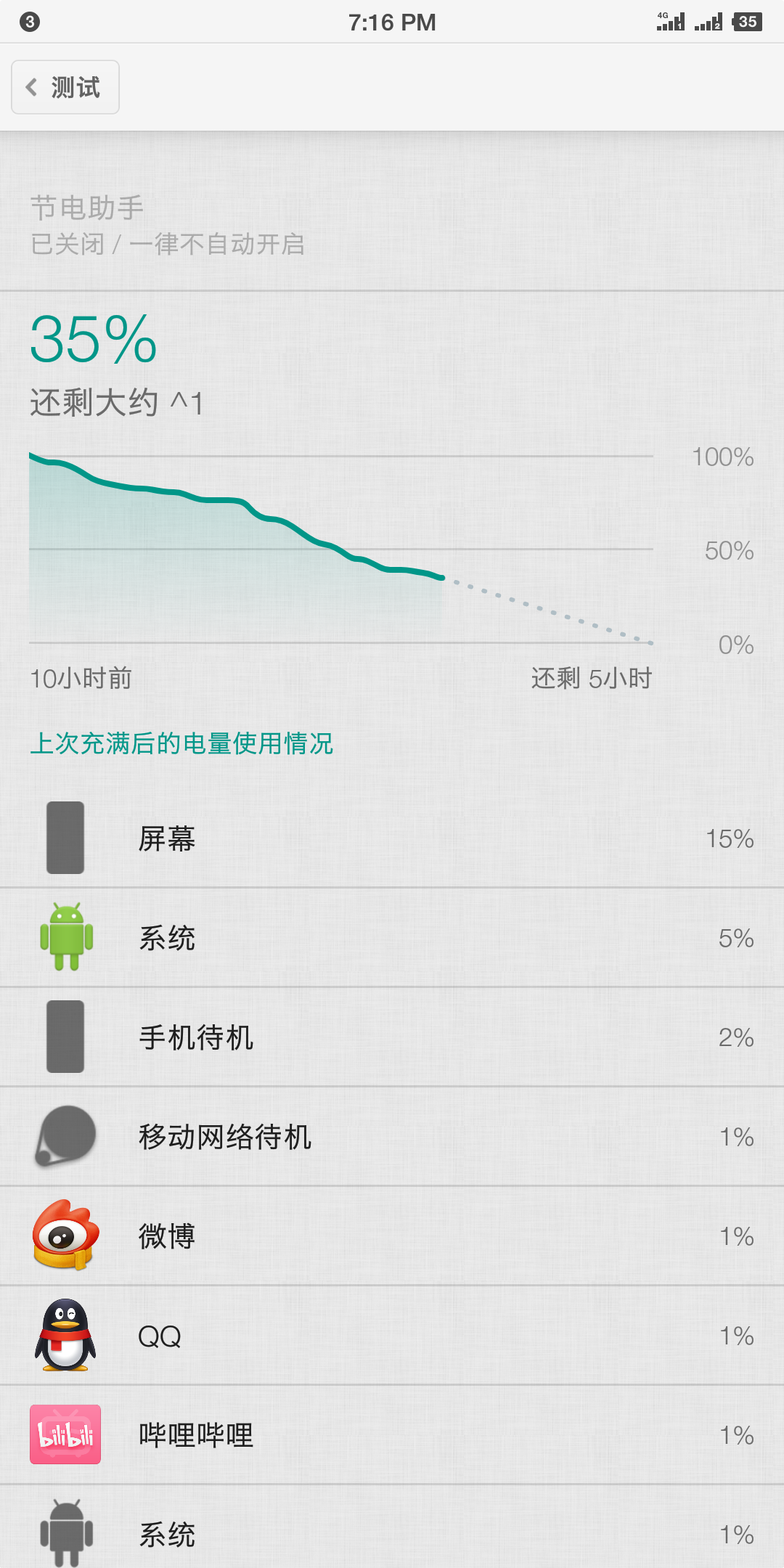Go back to 测试 screen
Screen dimensions: 784x1568
click(x=65, y=87)
